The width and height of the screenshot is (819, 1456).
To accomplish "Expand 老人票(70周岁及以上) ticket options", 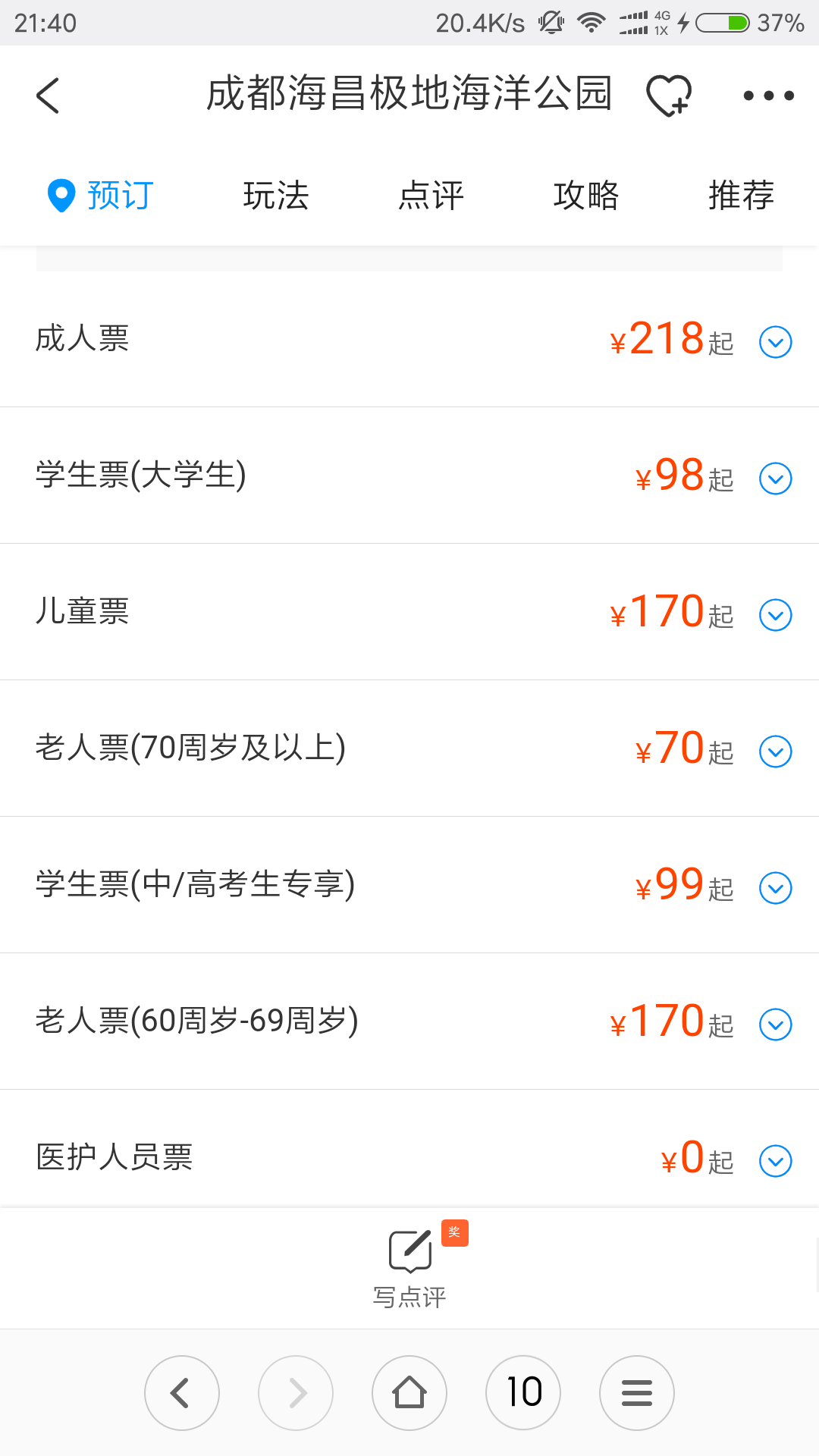I will pyautogui.click(x=775, y=752).
